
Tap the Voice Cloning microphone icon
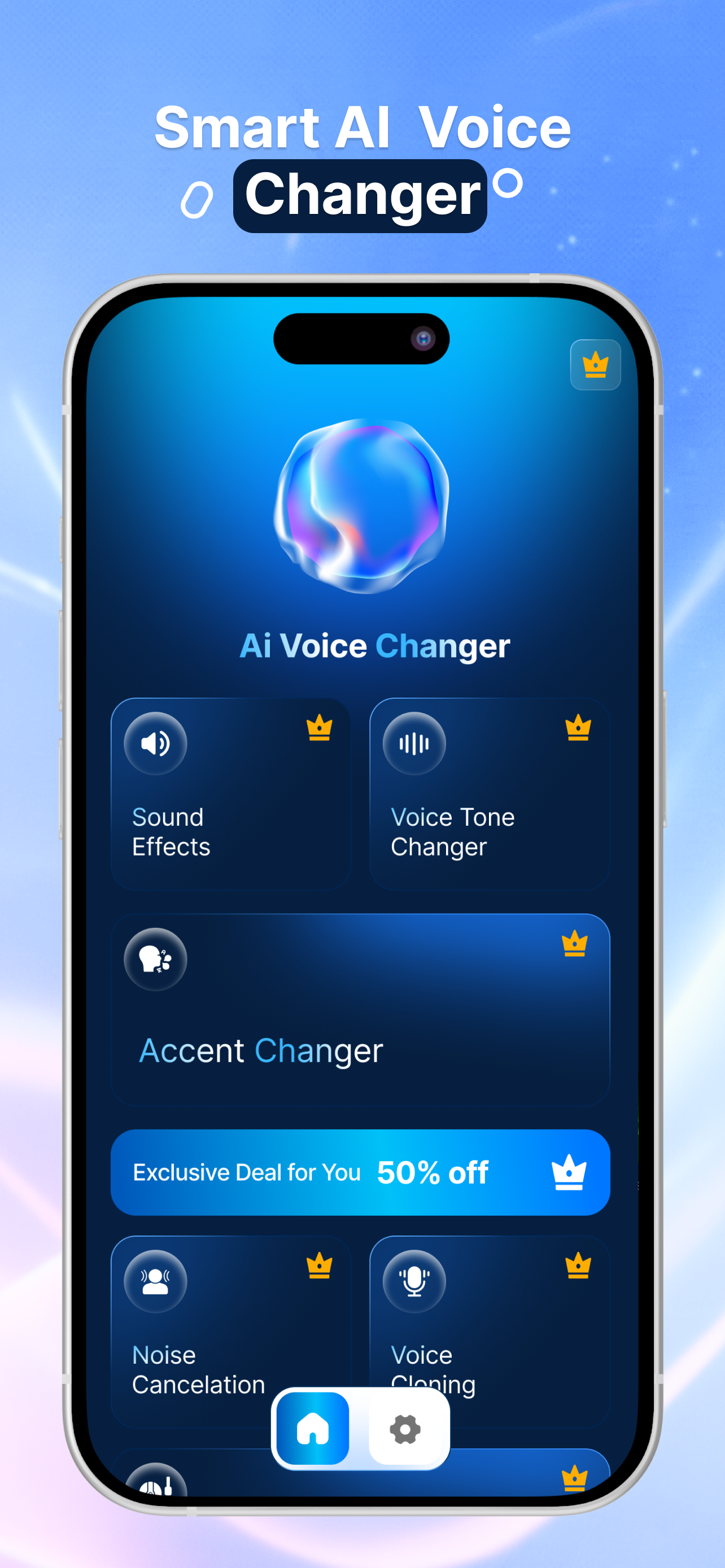pos(414,1281)
